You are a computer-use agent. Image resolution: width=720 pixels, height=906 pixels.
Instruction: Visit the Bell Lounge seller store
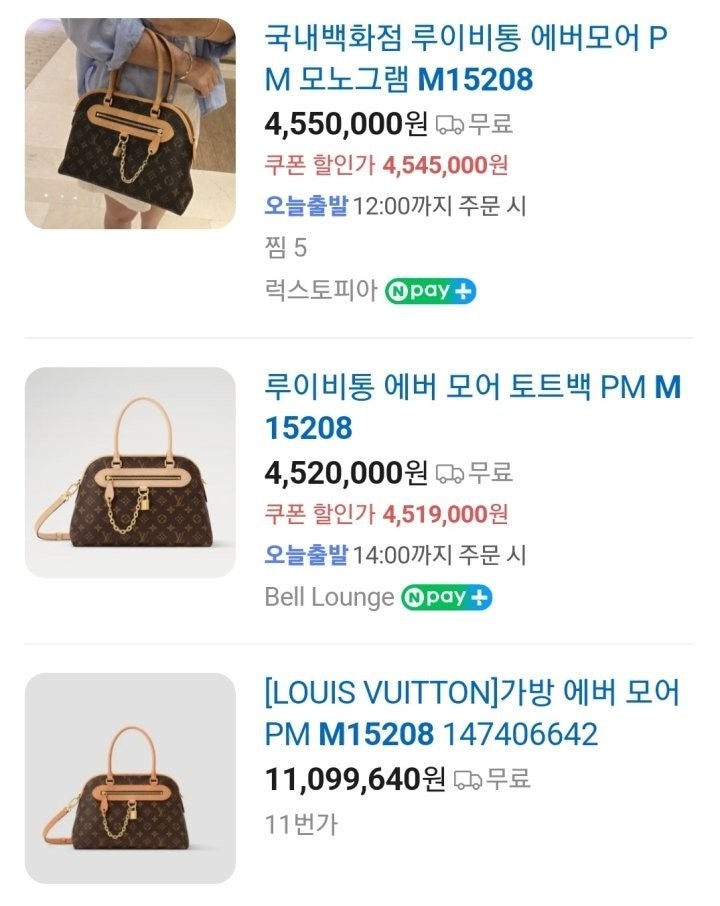tap(329, 597)
